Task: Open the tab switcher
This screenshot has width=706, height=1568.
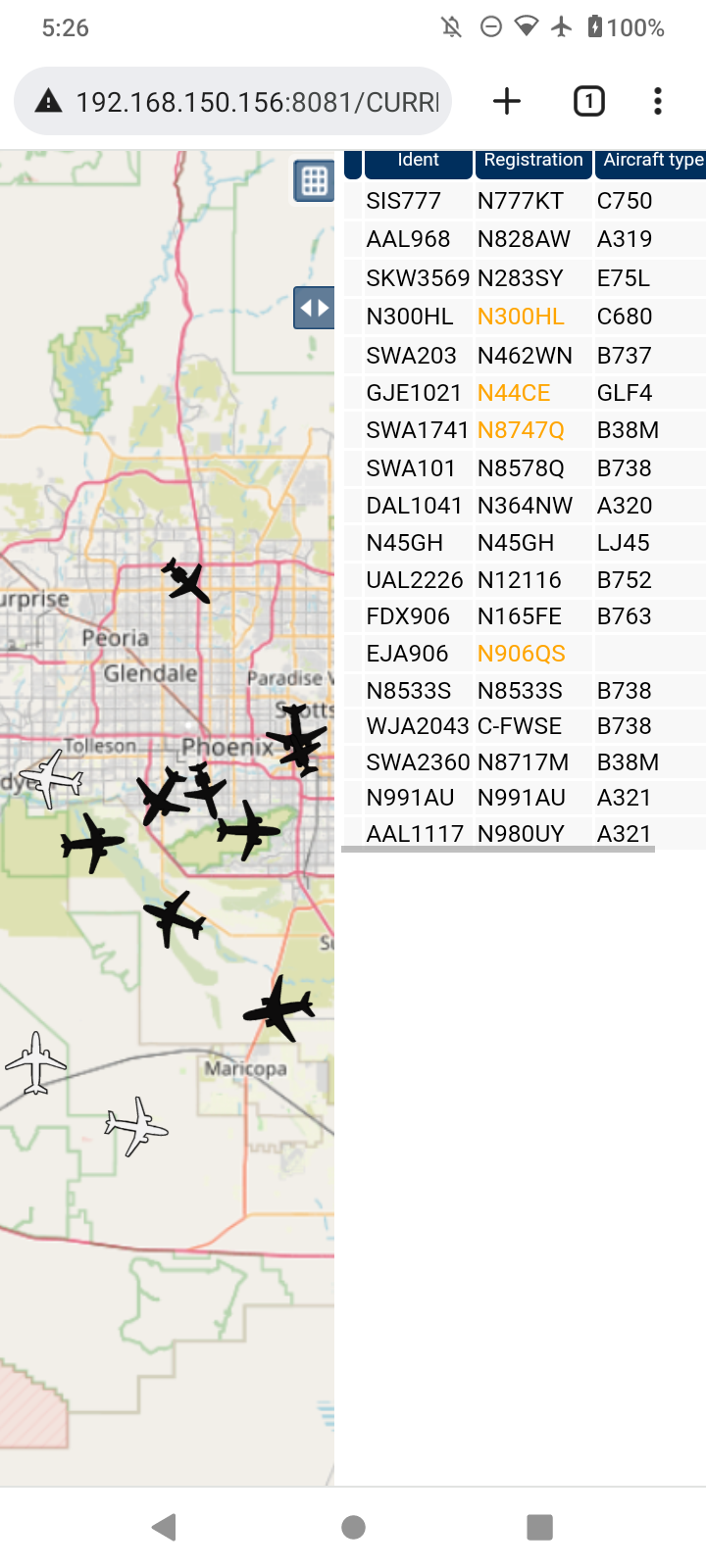Action: click(588, 101)
